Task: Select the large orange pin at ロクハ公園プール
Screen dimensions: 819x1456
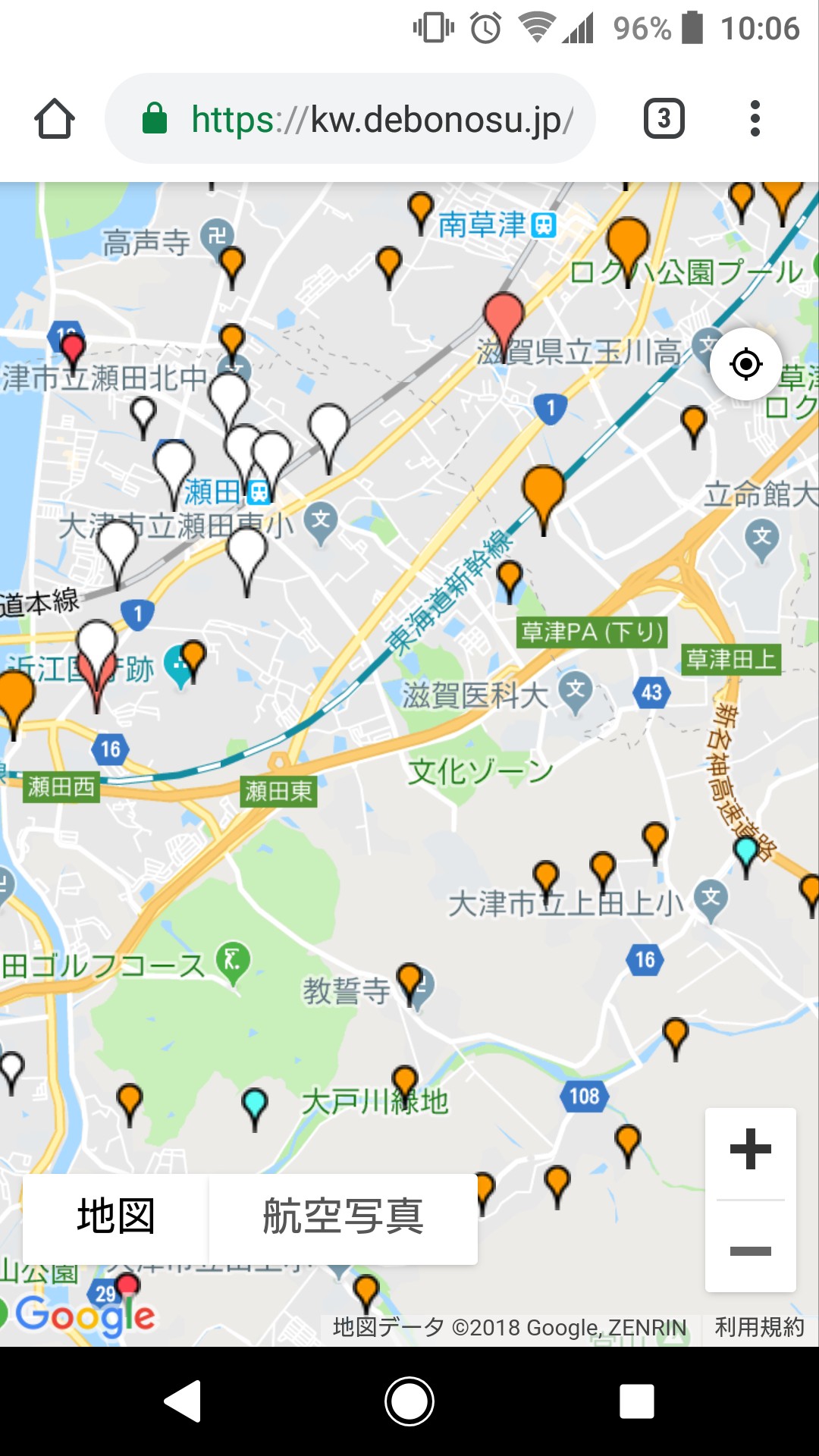Action: 628,241
